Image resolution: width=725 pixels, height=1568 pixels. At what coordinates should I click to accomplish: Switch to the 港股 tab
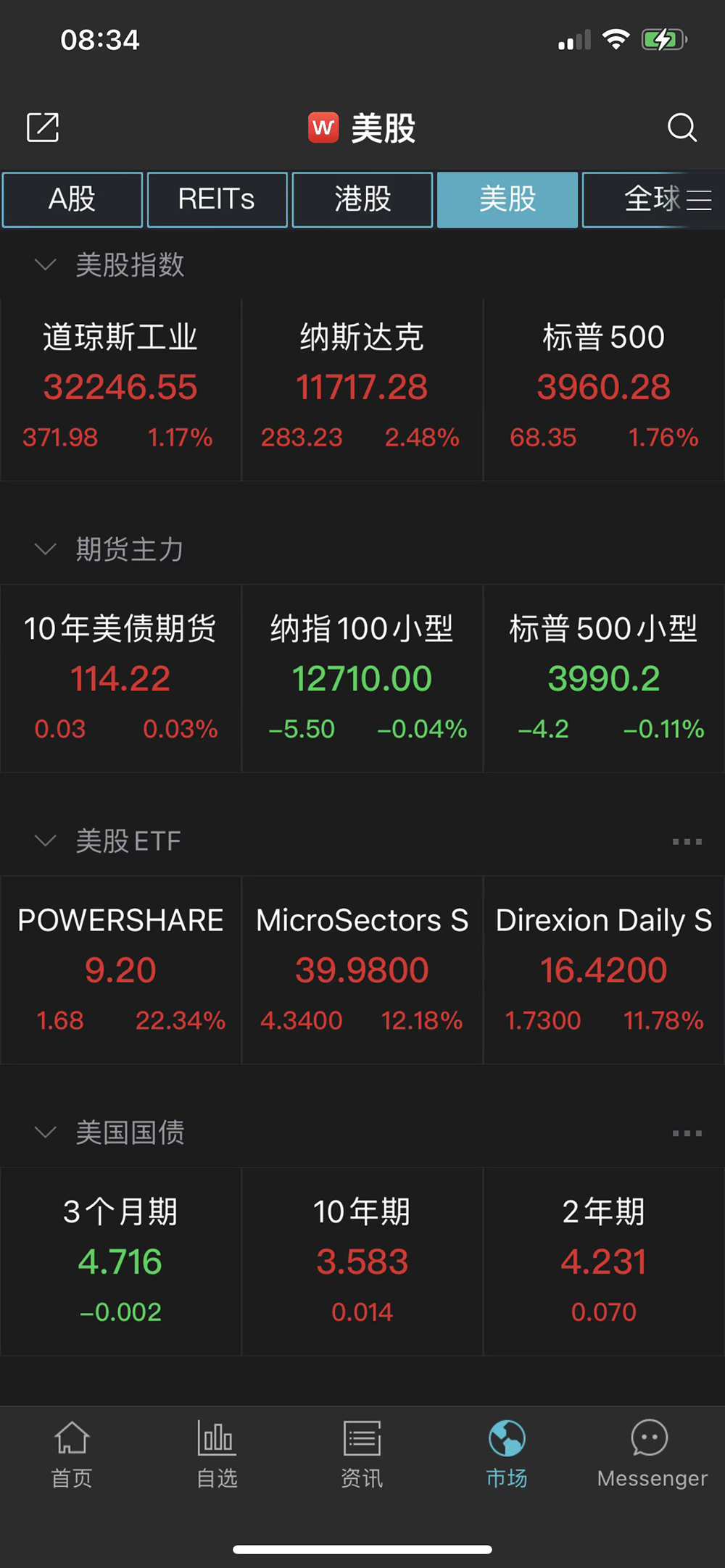pos(362,199)
